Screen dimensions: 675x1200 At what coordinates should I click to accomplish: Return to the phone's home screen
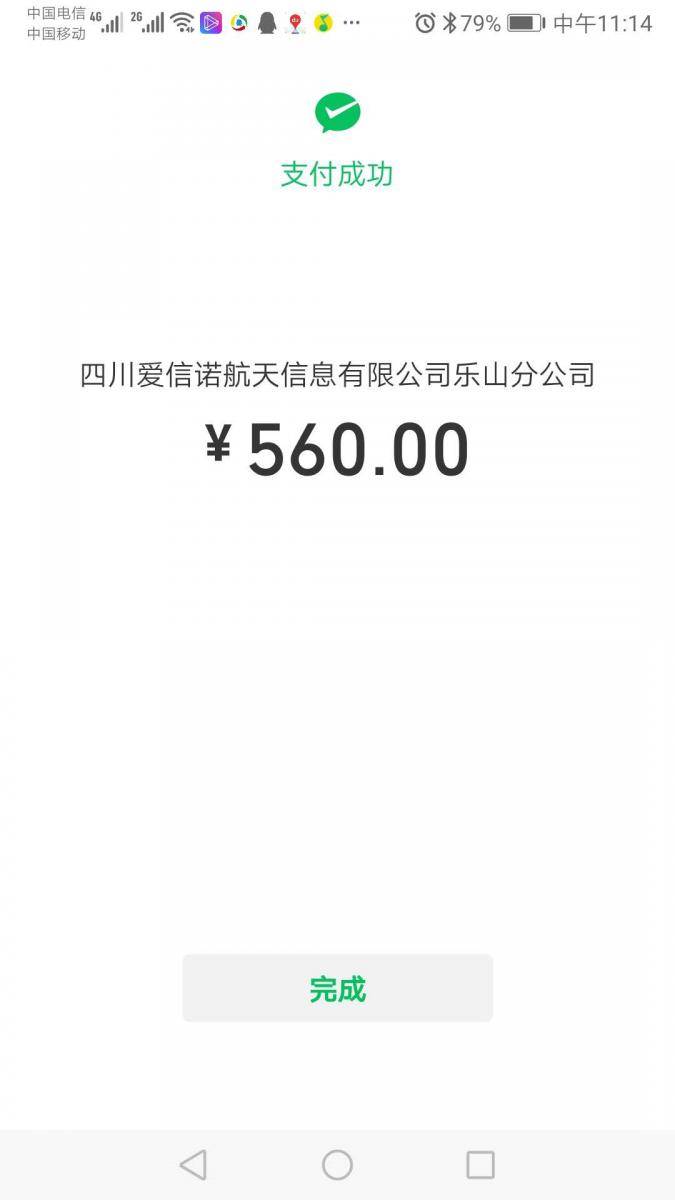(x=337, y=1165)
